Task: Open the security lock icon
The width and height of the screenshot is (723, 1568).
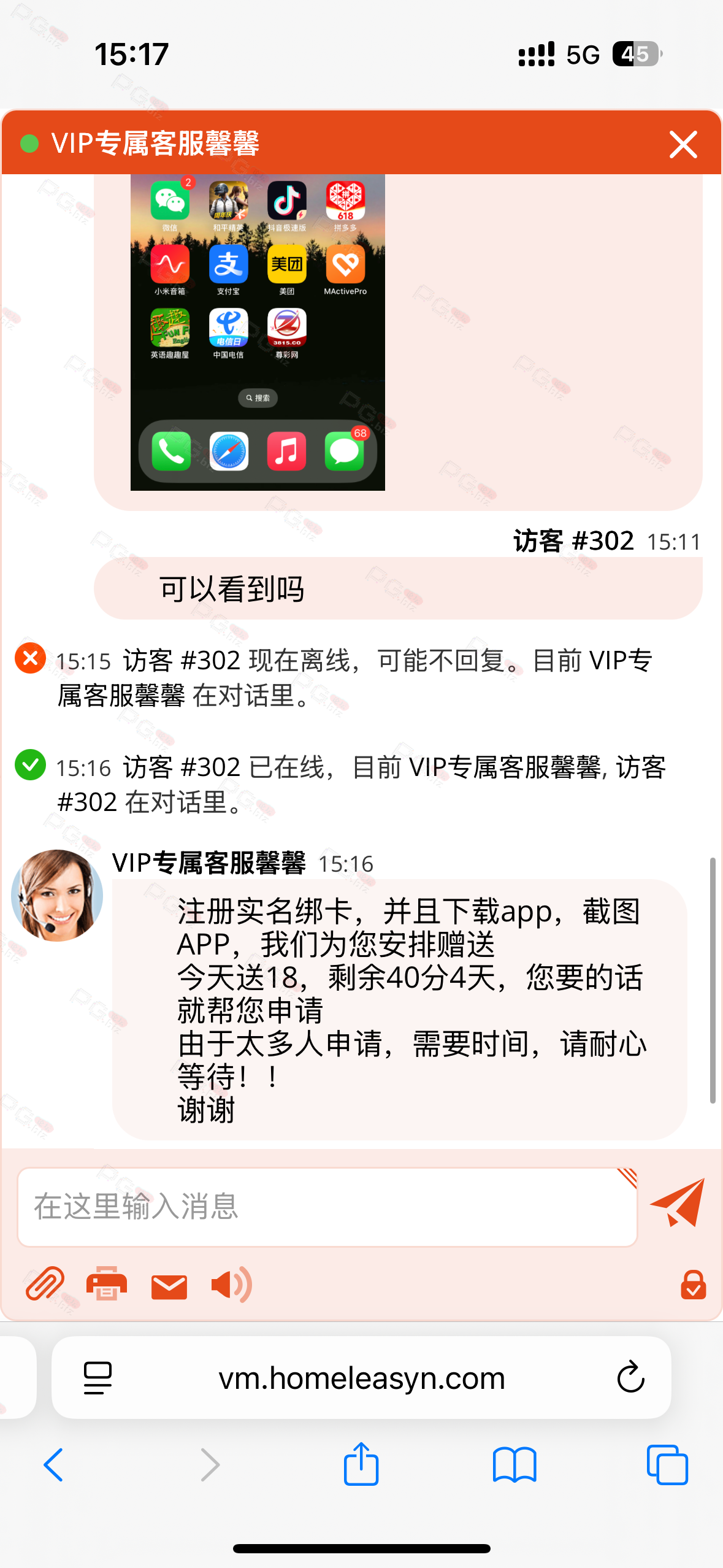Action: [693, 1285]
